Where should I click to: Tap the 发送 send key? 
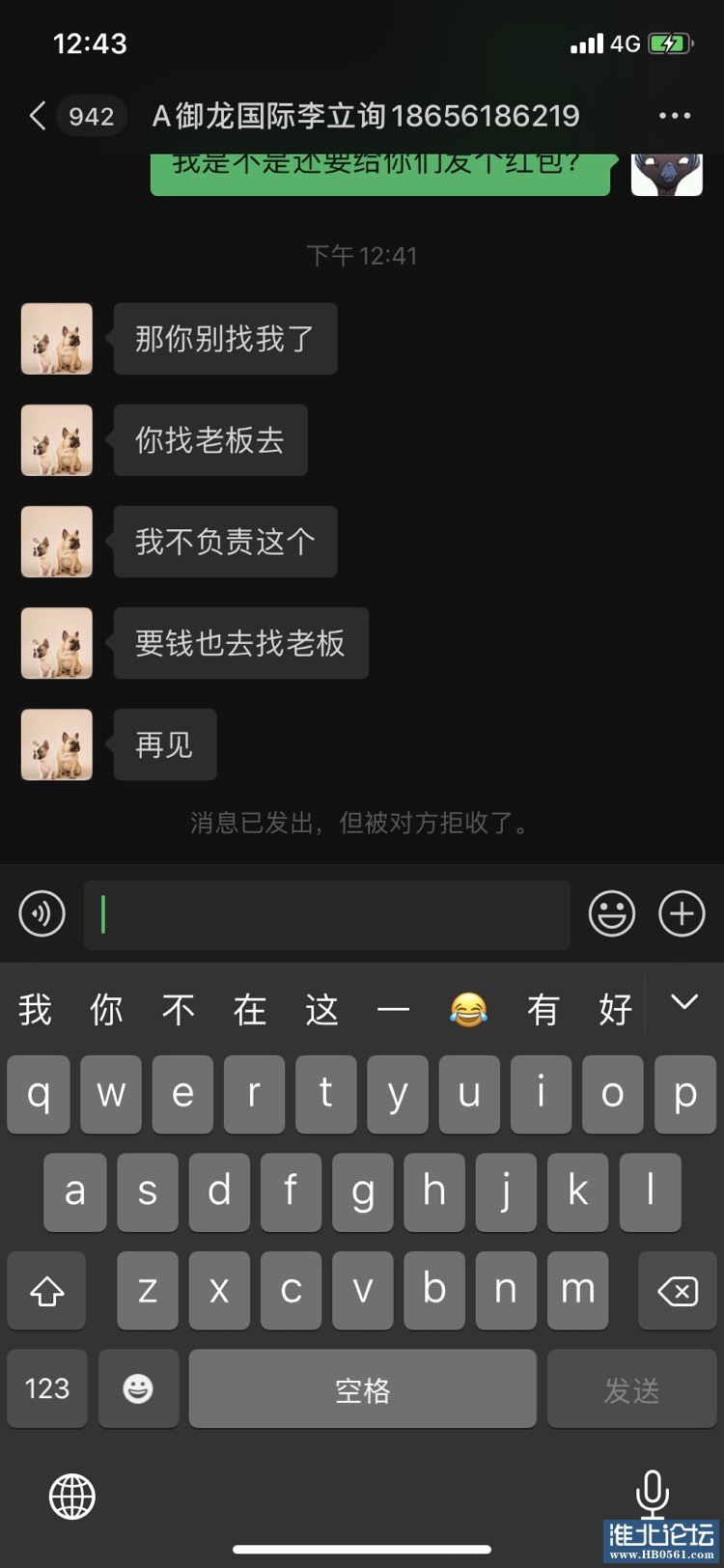631,1388
